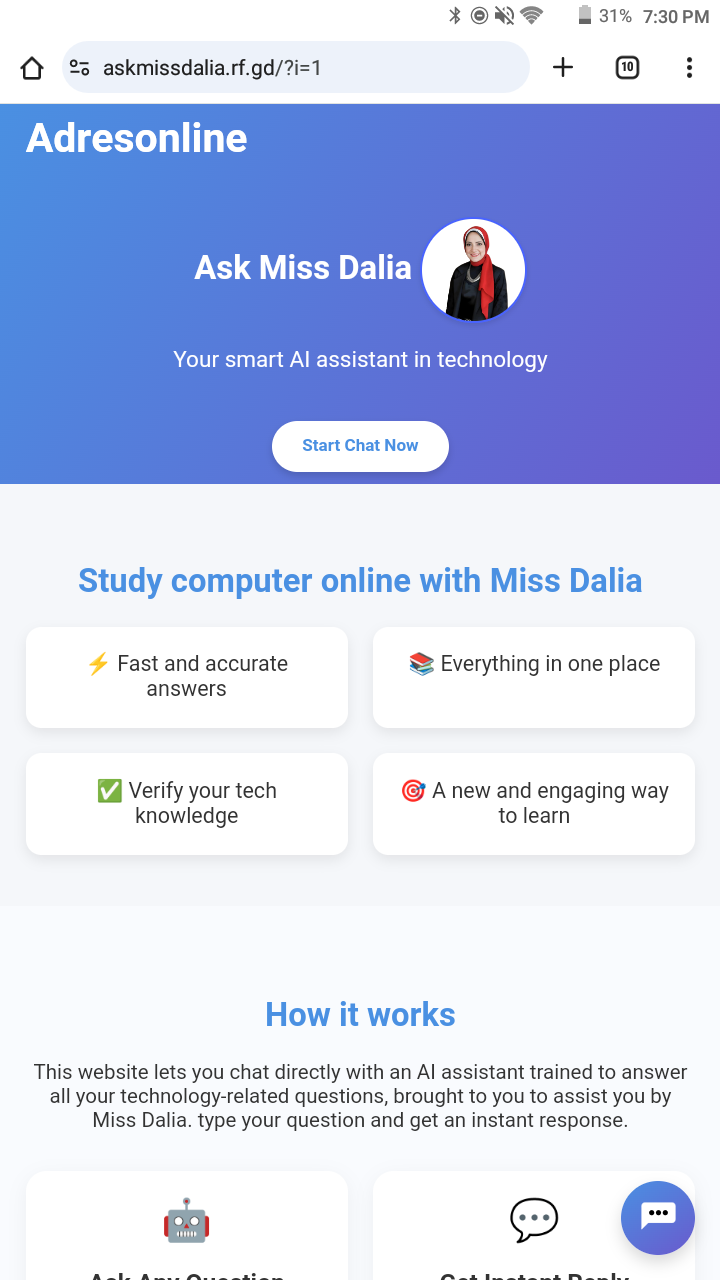Open the browser overflow menu
The height and width of the screenshot is (1280, 720).
click(x=689, y=68)
